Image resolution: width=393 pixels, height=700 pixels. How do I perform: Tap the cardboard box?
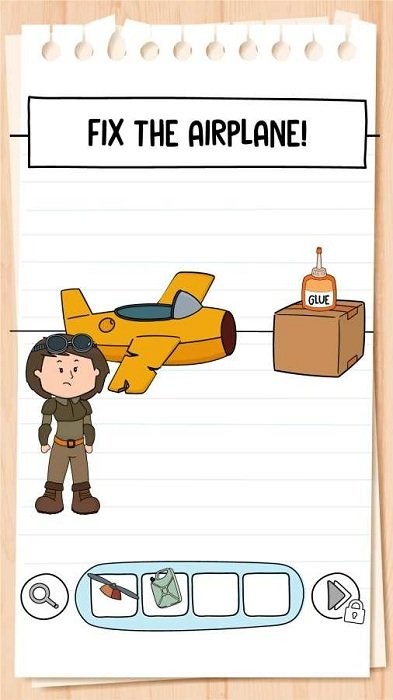(319, 338)
